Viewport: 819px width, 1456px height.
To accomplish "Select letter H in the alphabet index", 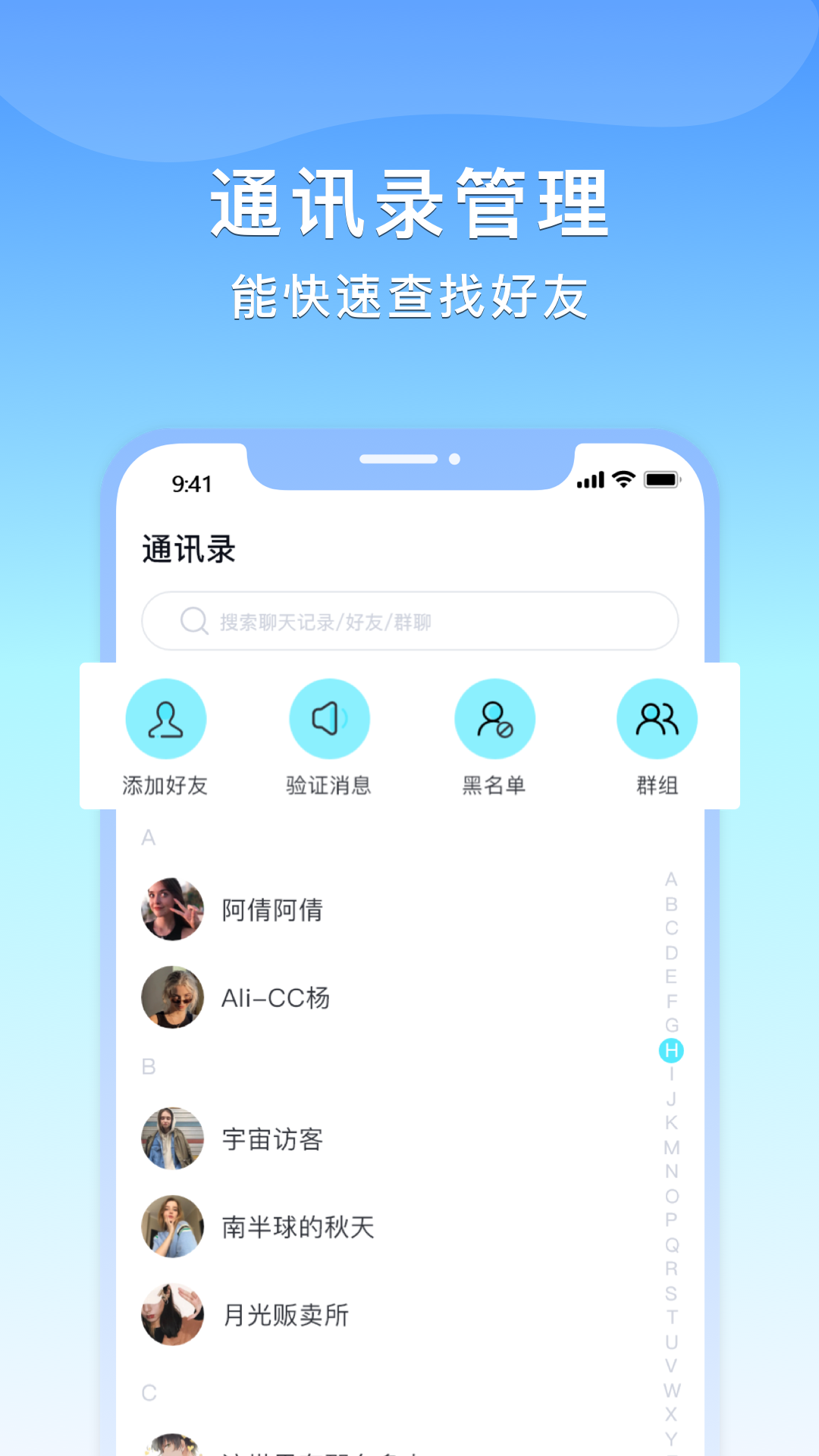I will (672, 1050).
